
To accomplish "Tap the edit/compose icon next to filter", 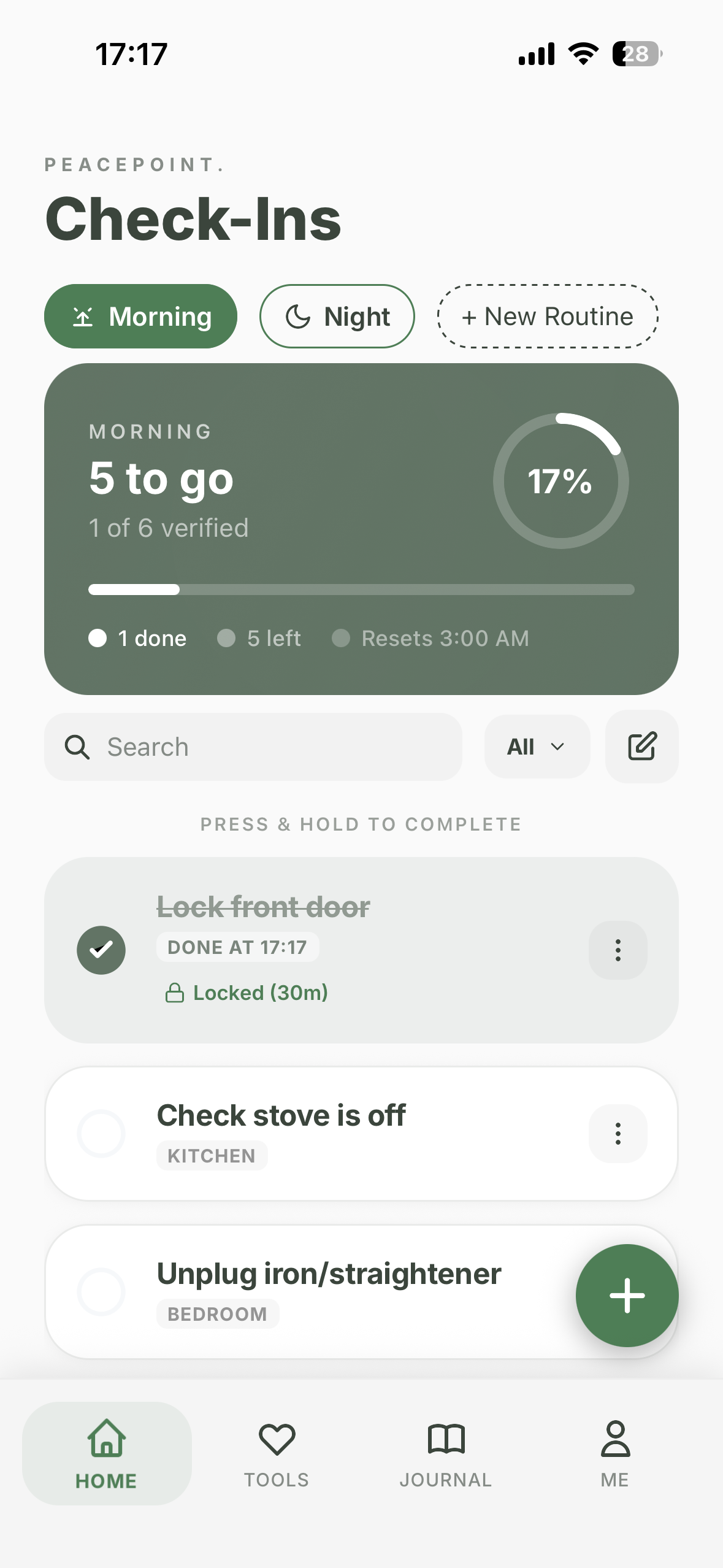I will coord(641,747).
